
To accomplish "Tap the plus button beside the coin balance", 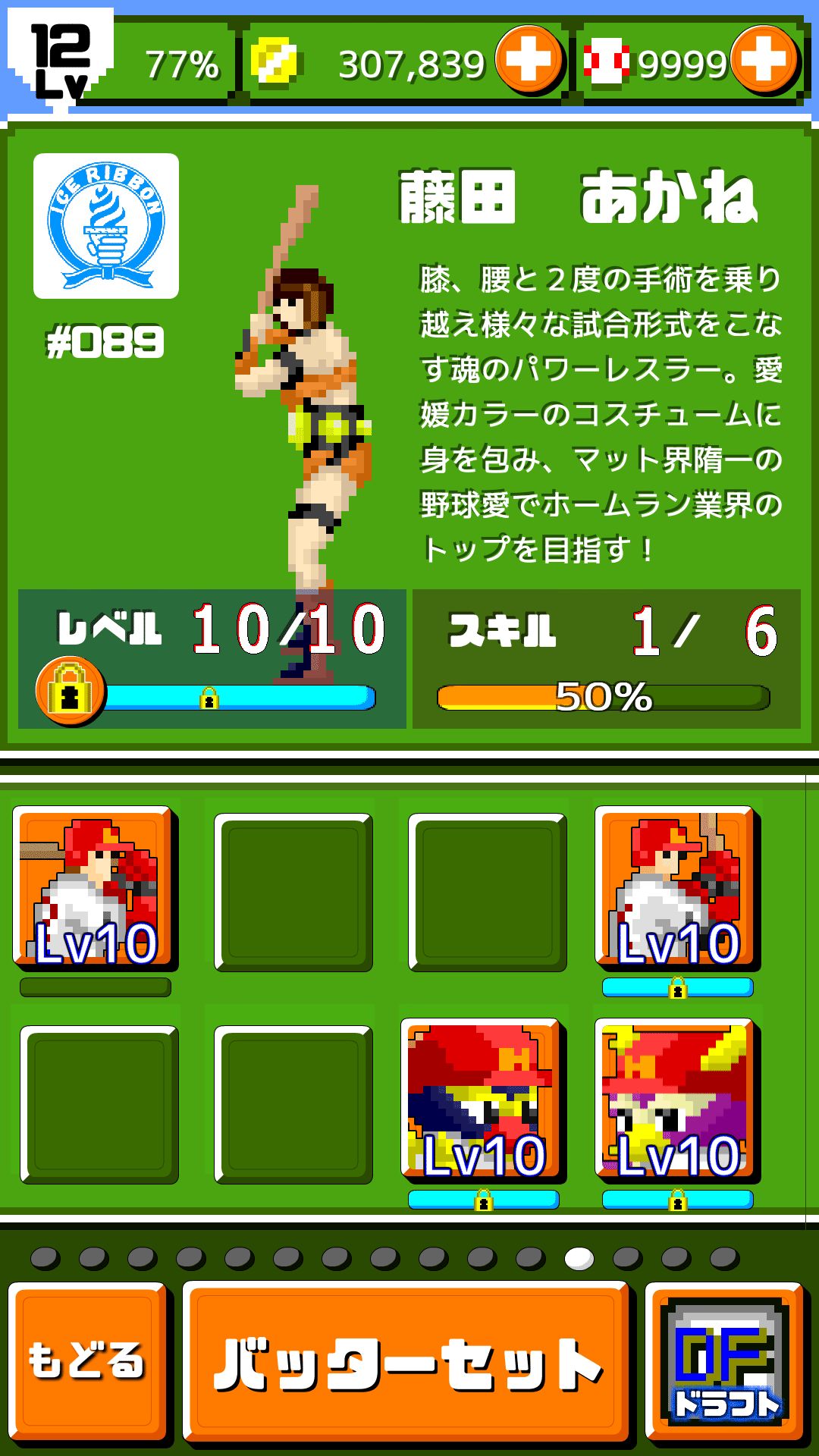I will pyautogui.click(x=529, y=59).
